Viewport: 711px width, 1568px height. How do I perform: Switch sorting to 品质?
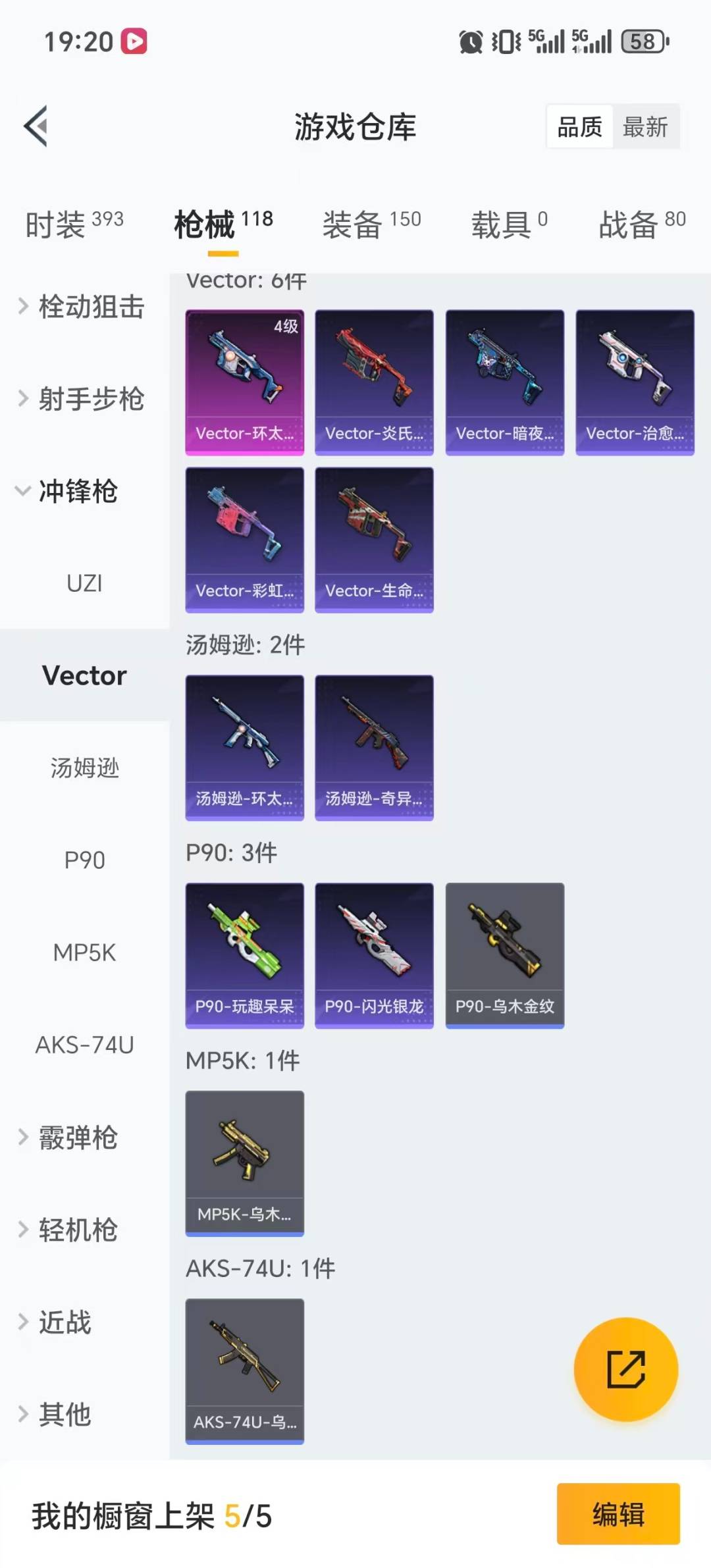pos(578,126)
